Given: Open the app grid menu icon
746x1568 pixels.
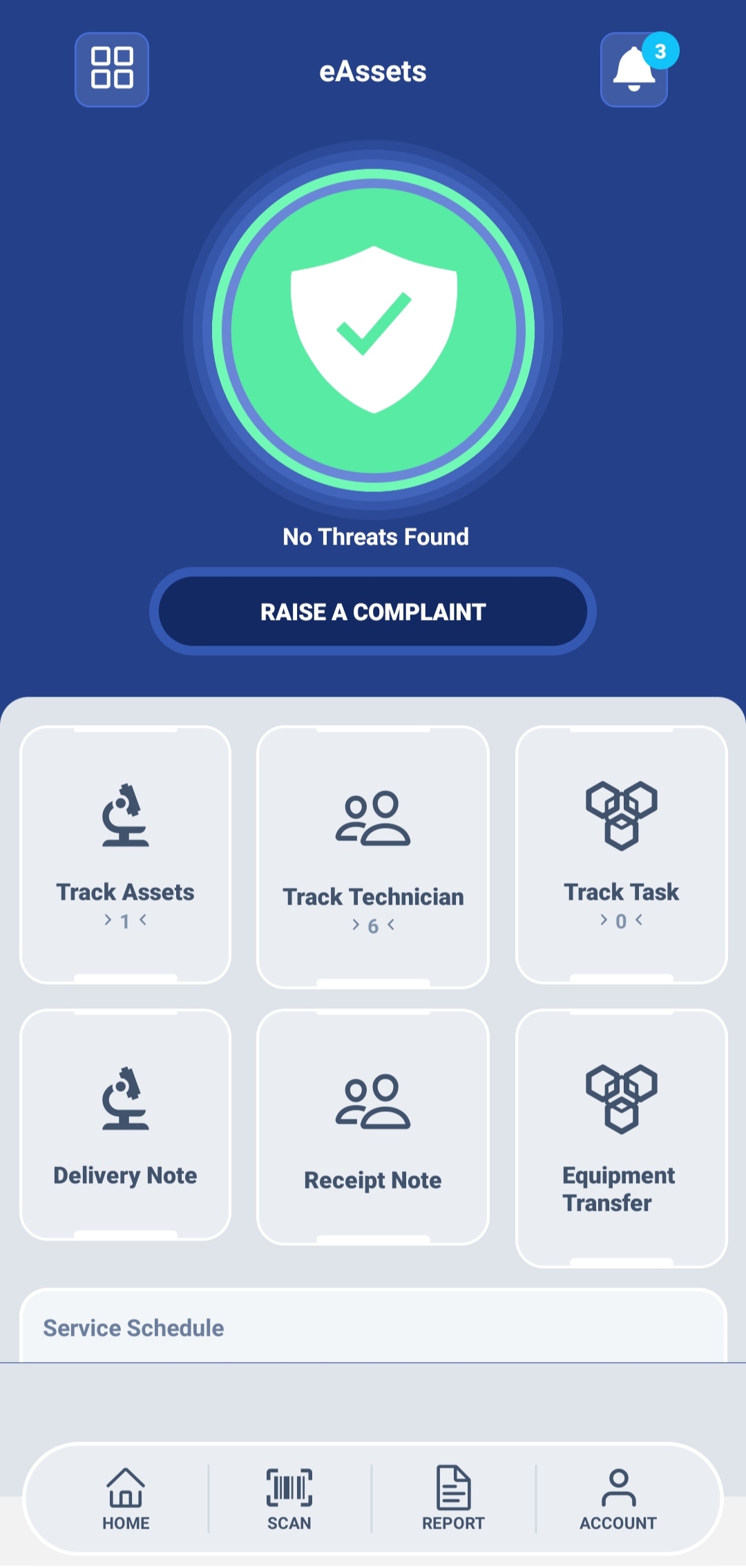Looking at the screenshot, I should [x=111, y=70].
